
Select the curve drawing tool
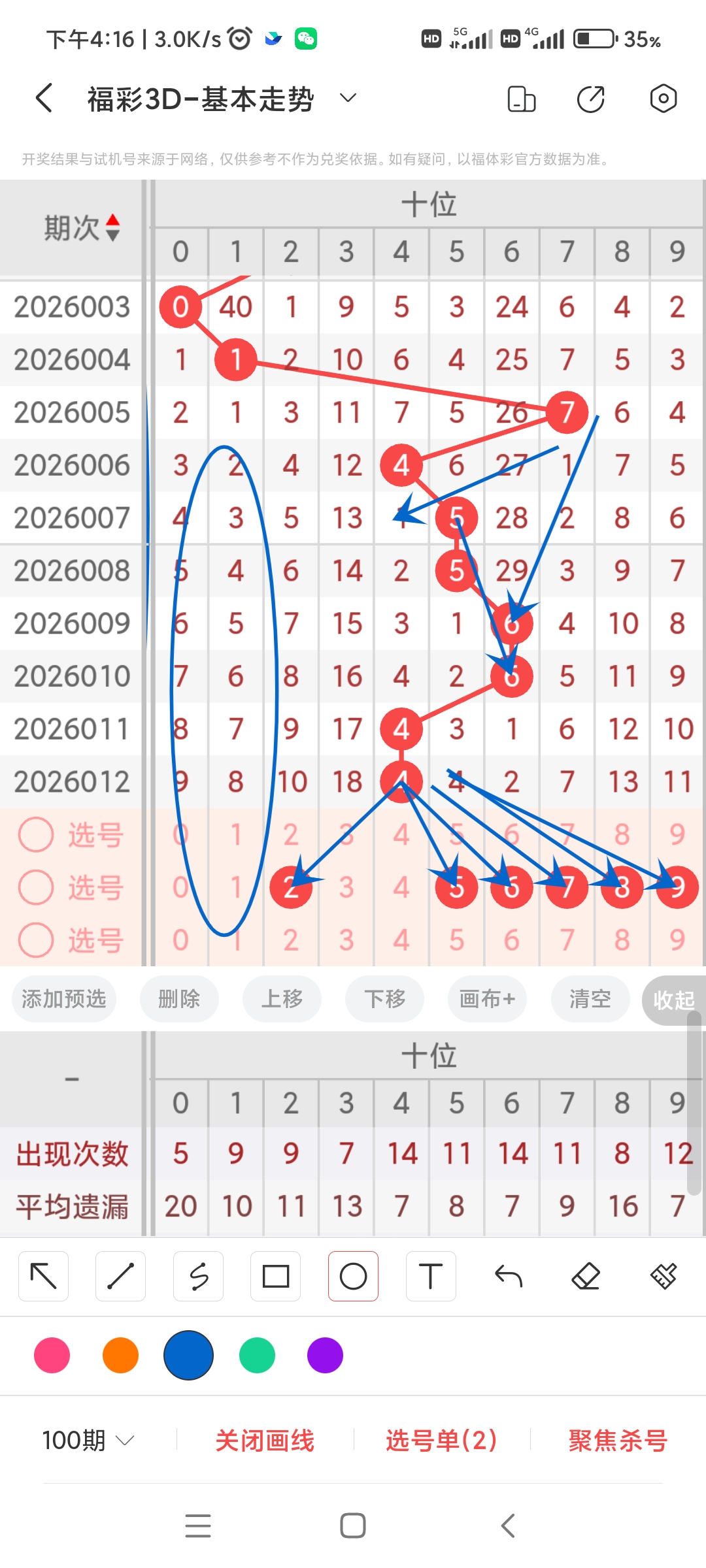coord(198,1275)
